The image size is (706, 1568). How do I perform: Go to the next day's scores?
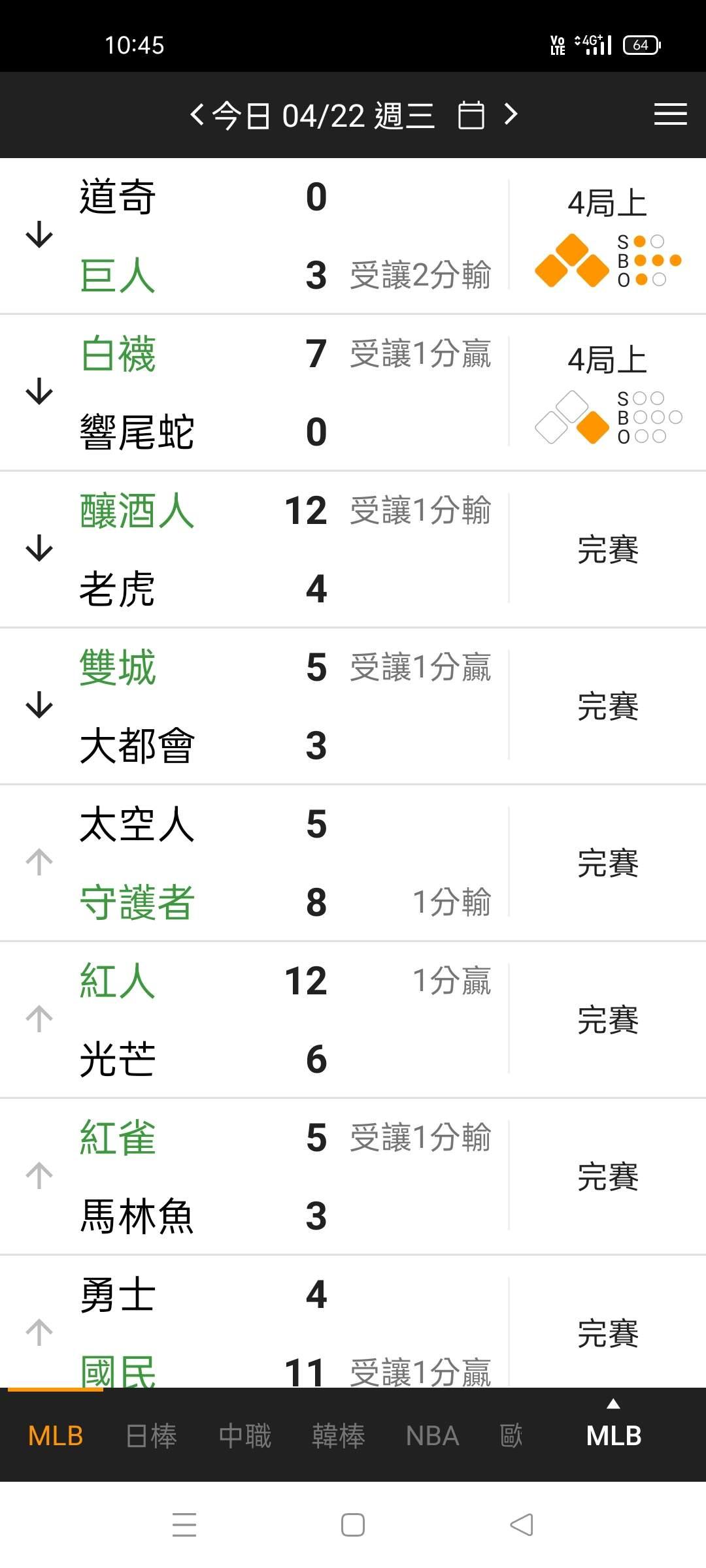[x=511, y=115]
